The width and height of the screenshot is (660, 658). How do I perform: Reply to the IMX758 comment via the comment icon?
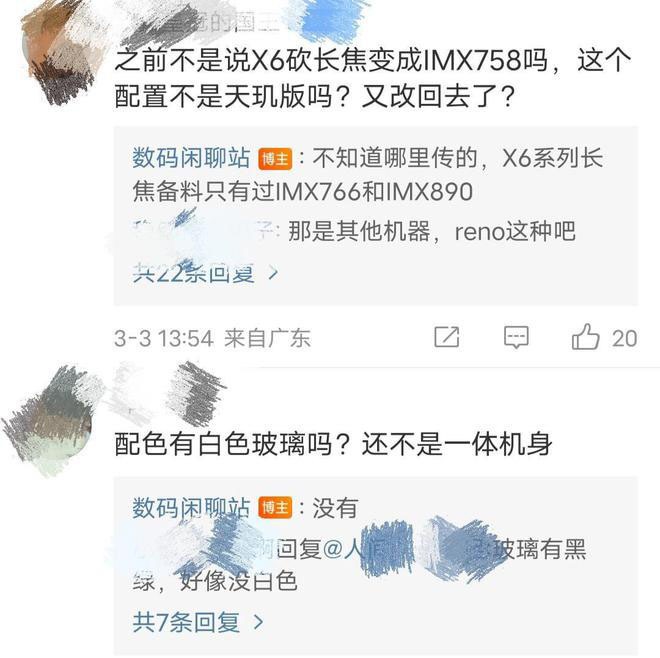click(516, 337)
